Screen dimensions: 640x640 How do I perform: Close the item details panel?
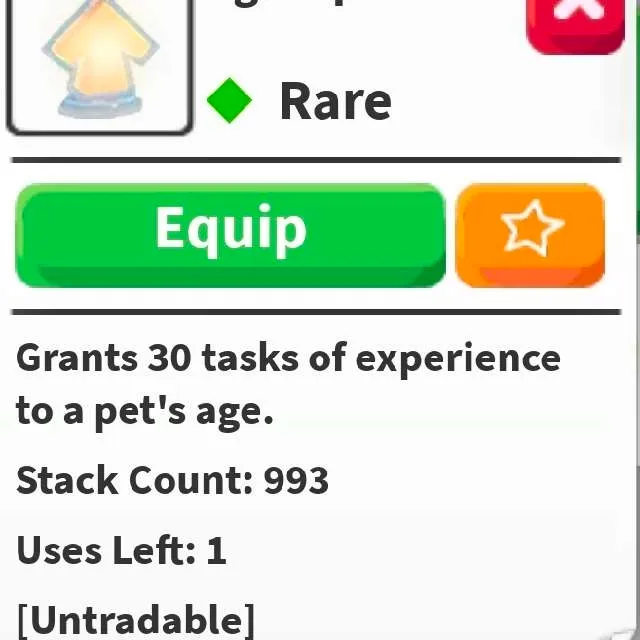tap(575, 20)
